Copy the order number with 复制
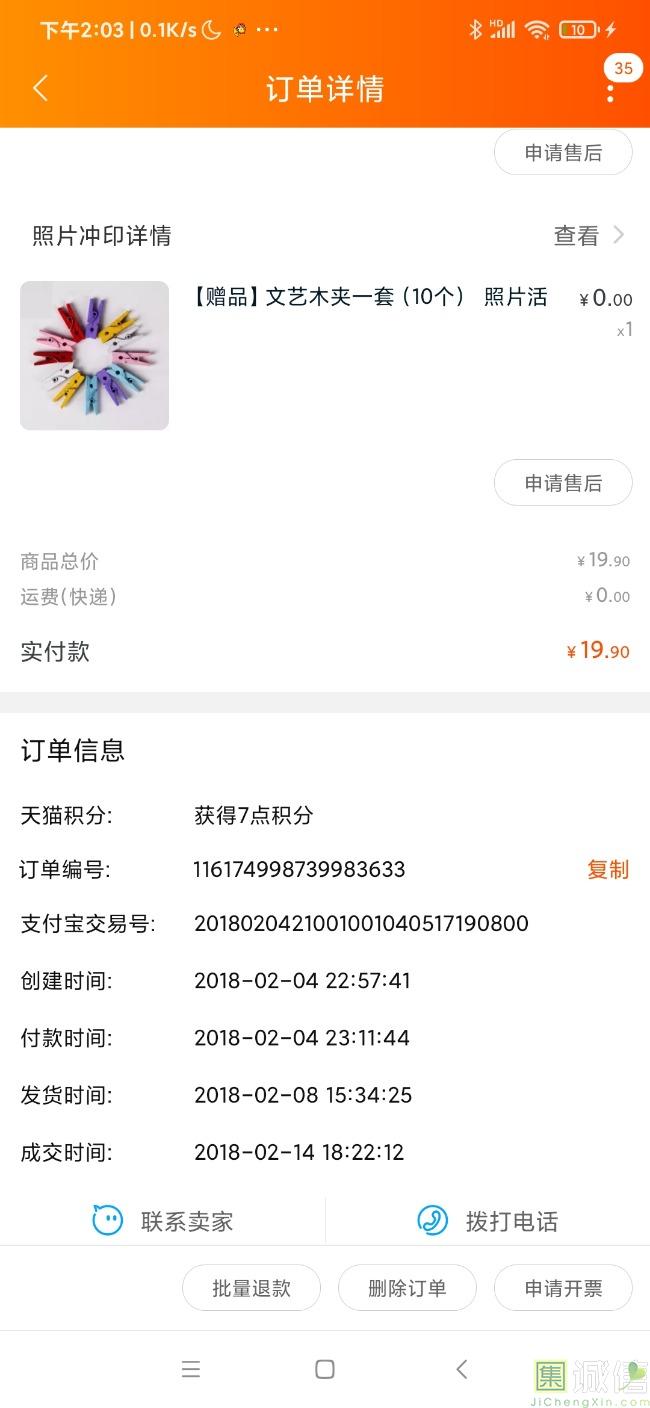Viewport: 650px width, 1408px height. click(x=607, y=869)
